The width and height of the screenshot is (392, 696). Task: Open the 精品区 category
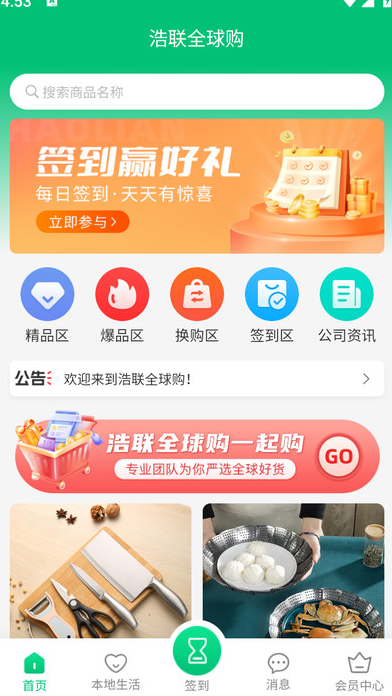pyautogui.click(x=47, y=305)
